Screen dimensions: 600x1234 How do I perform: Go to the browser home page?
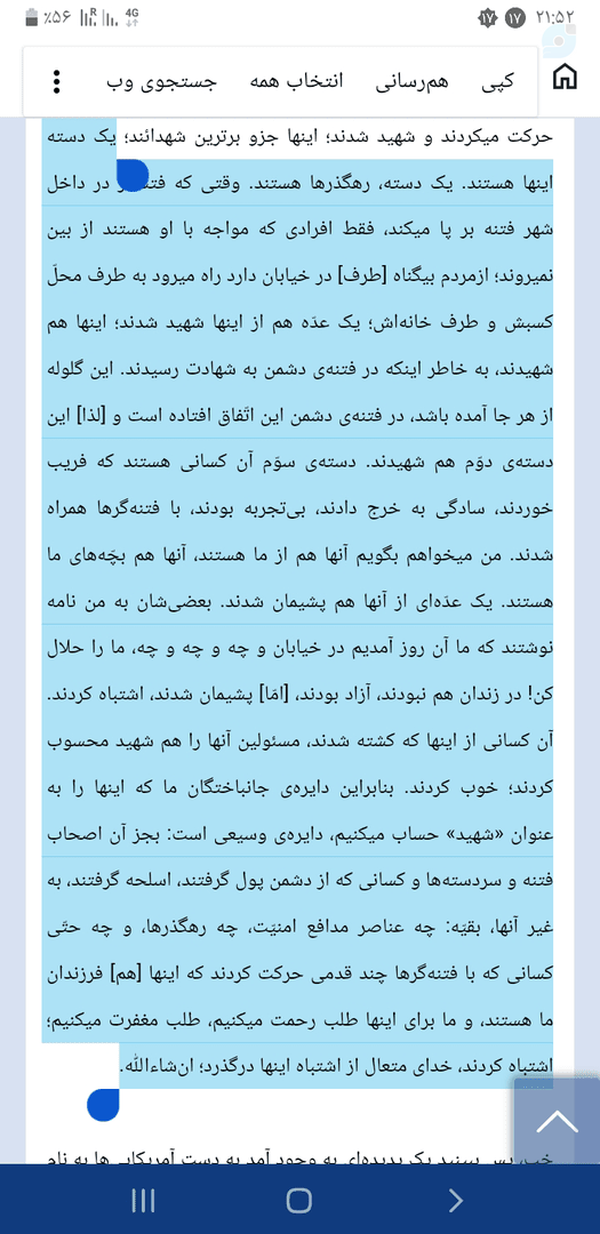coord(565,79)
